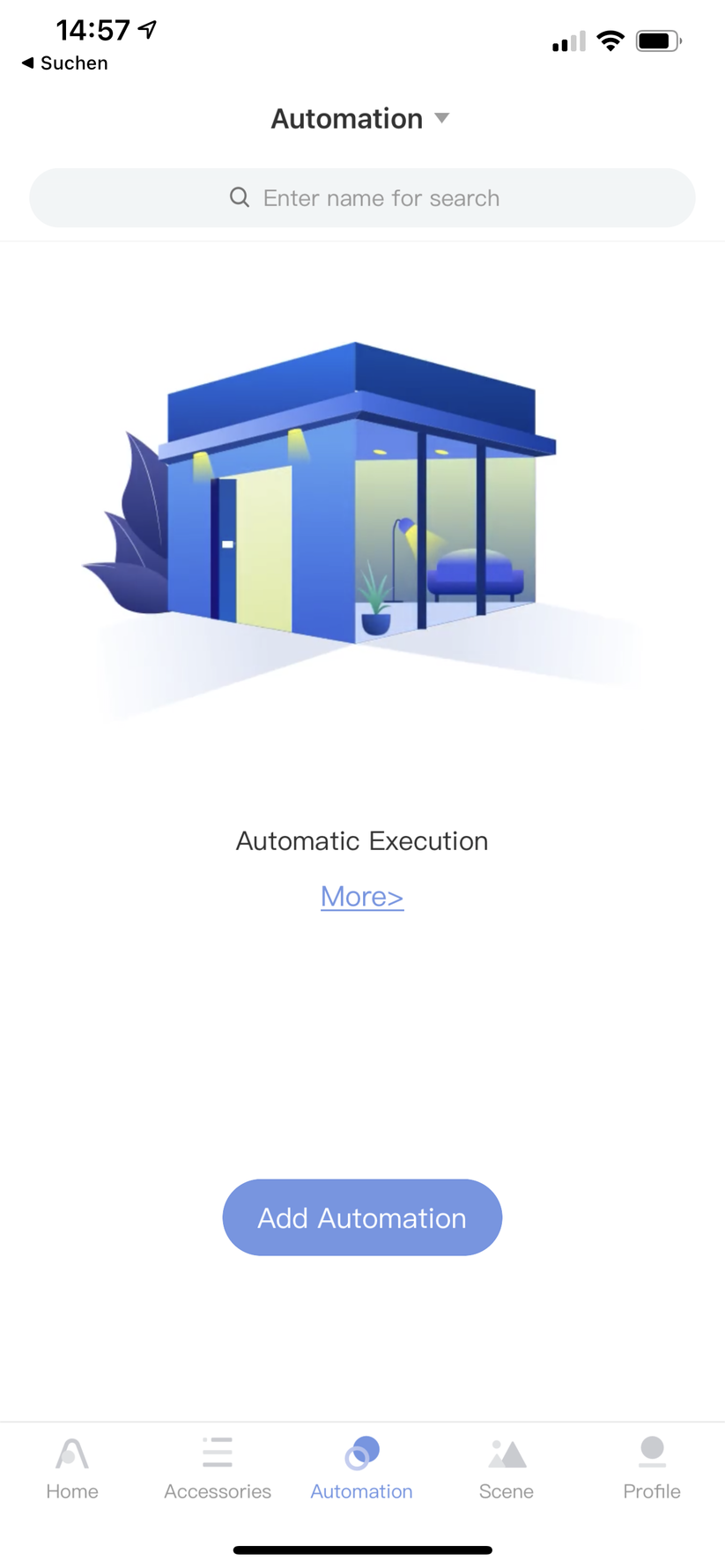This screenshot has width=725, height=1568.
Task: Open the Accessories list icon
Action: [x=217, y=1452]
